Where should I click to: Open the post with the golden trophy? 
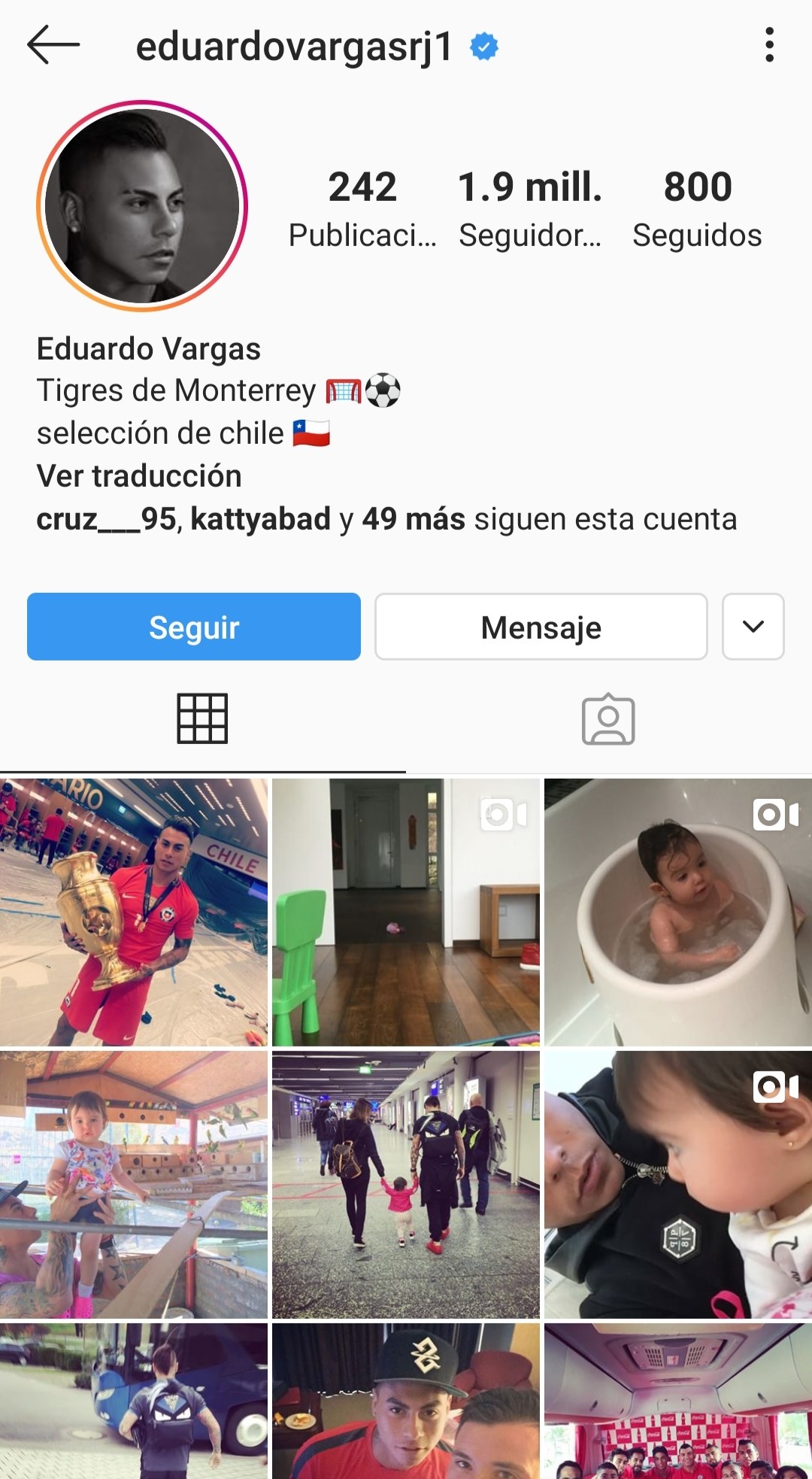pos(134,913)
